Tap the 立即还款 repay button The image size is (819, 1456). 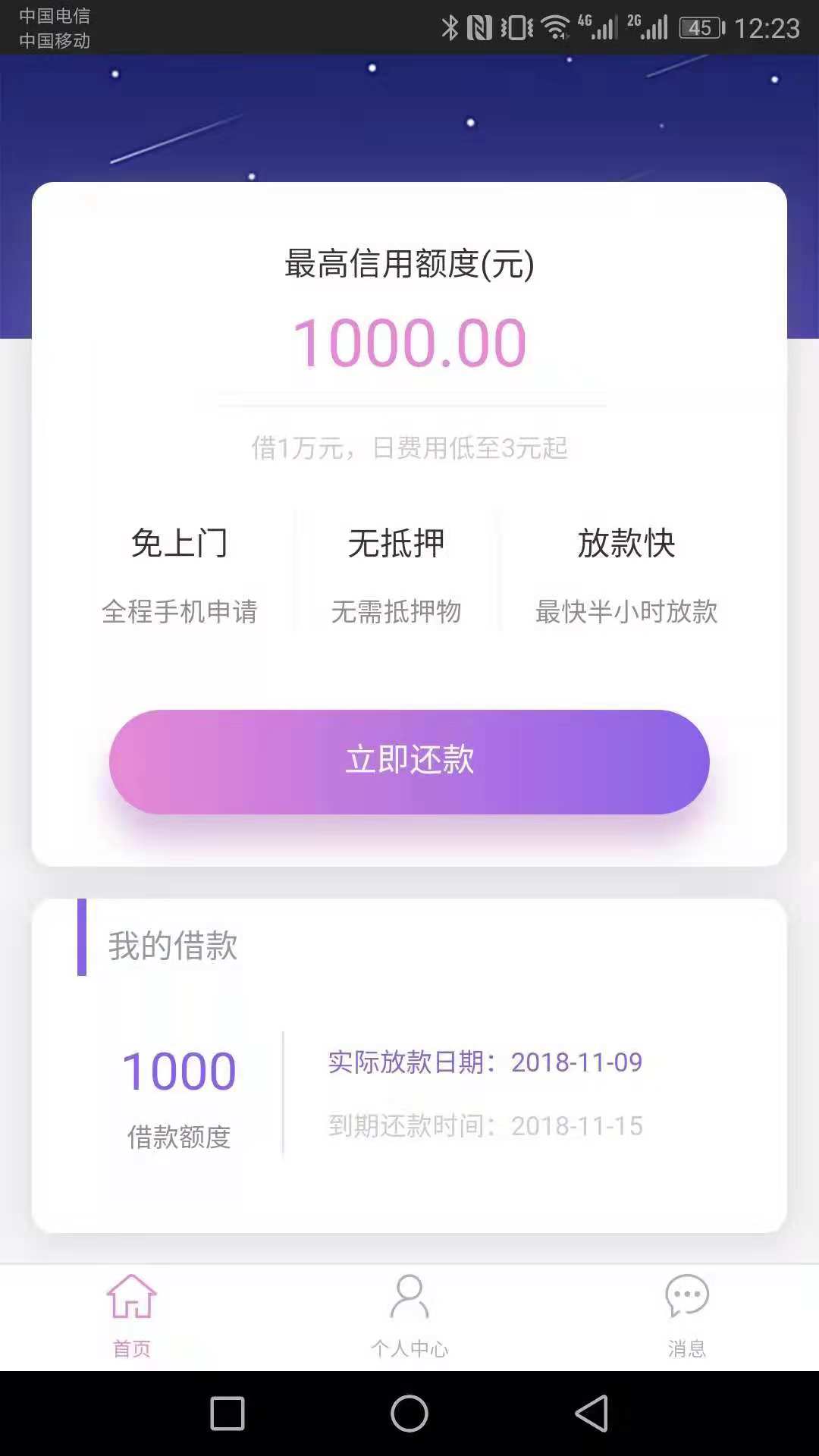[409, 761]
